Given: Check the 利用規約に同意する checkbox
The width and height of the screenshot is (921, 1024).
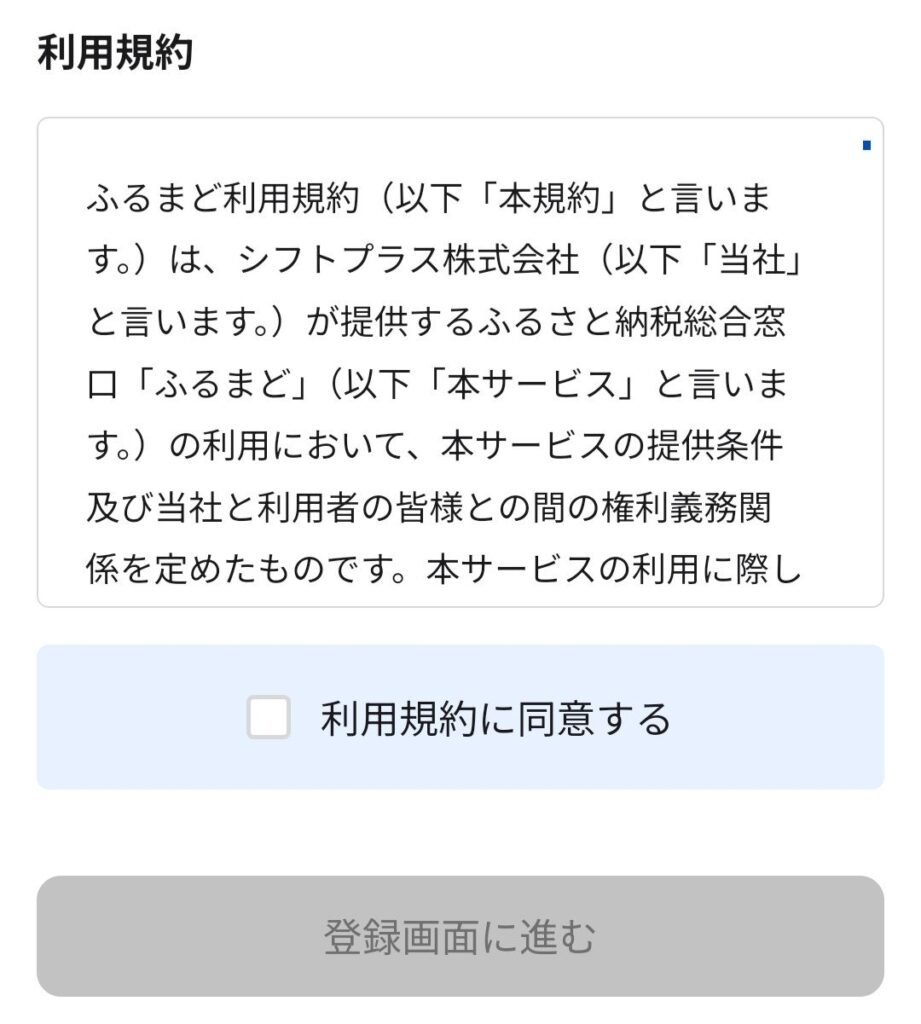Looking at the screenshot, I should coord(269,717).
